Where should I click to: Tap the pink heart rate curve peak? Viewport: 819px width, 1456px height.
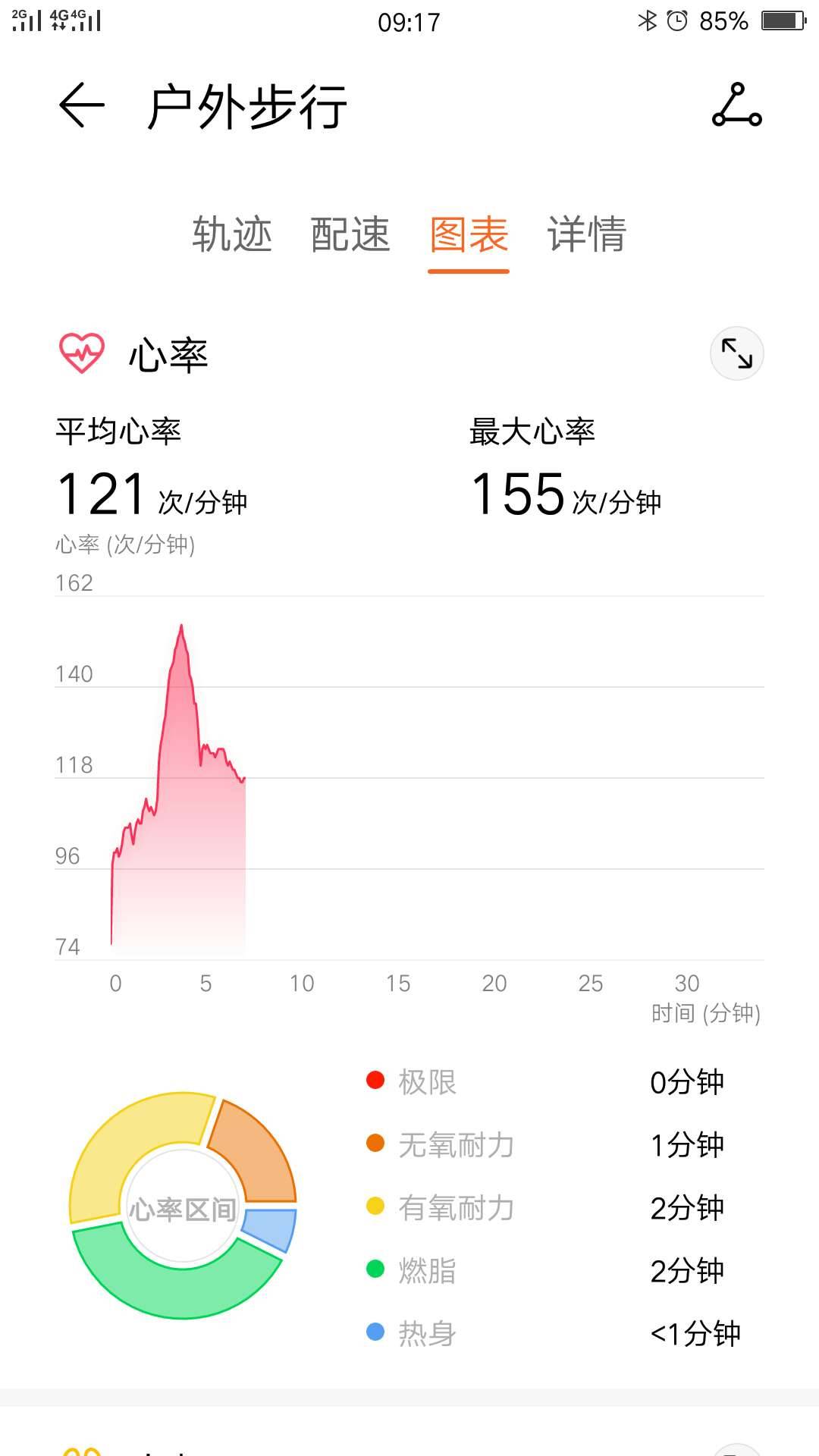182,629
